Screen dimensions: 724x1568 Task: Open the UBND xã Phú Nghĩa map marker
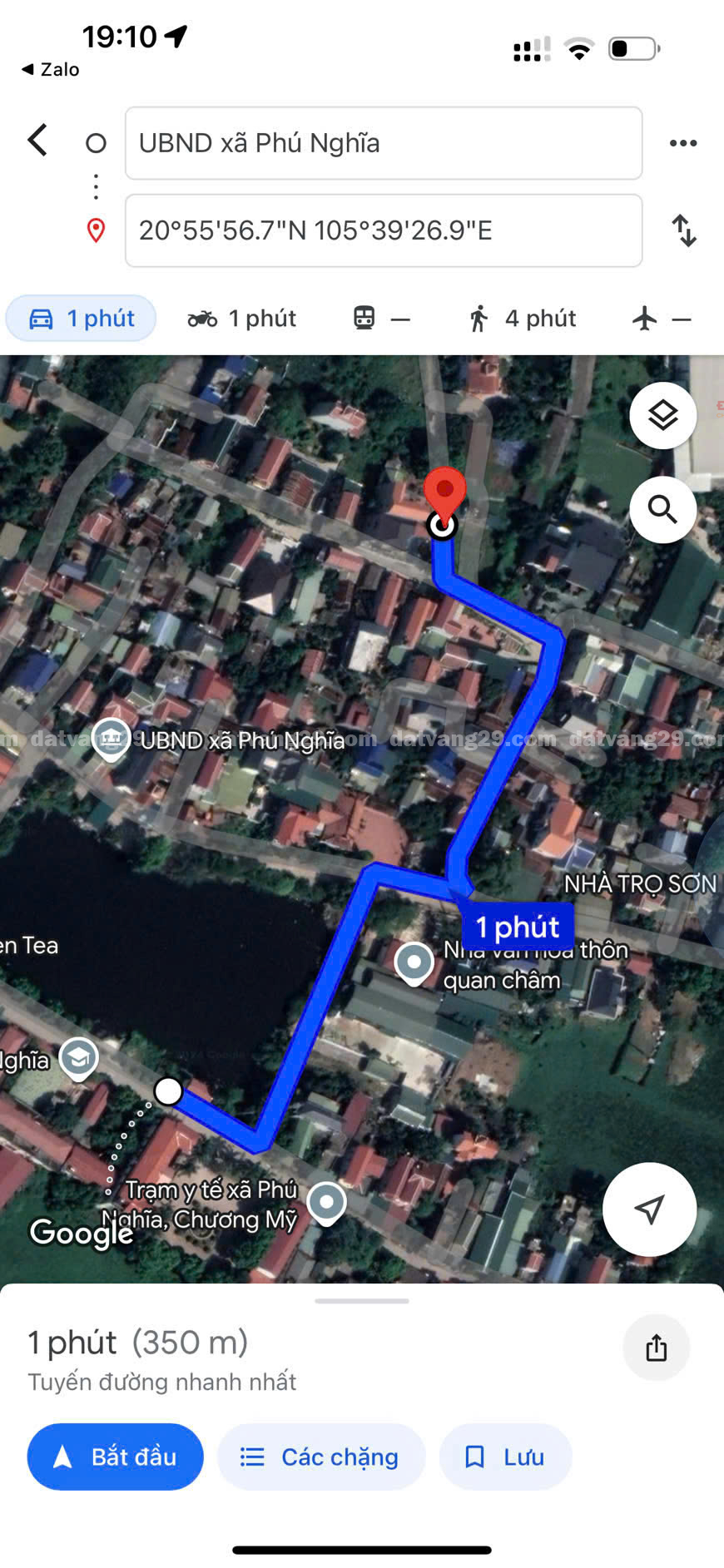click(x=111, y=738)
